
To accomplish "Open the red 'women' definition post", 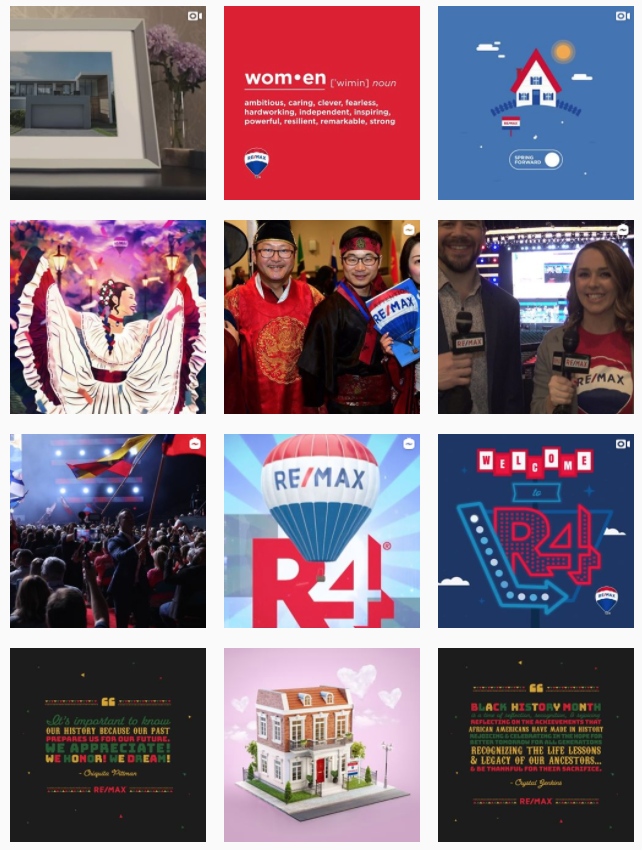I will 321,103.
